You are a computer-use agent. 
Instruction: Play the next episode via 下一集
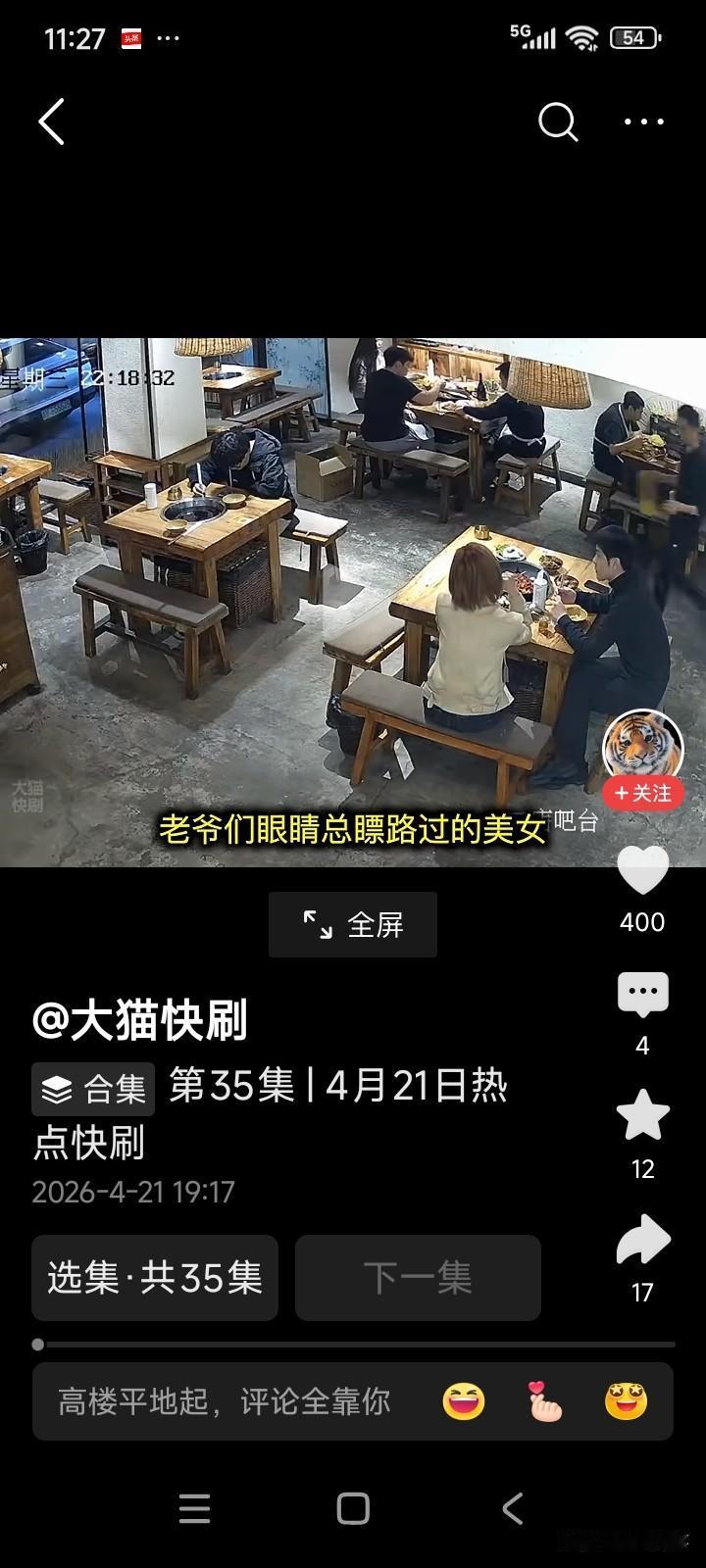[418, 1278]
